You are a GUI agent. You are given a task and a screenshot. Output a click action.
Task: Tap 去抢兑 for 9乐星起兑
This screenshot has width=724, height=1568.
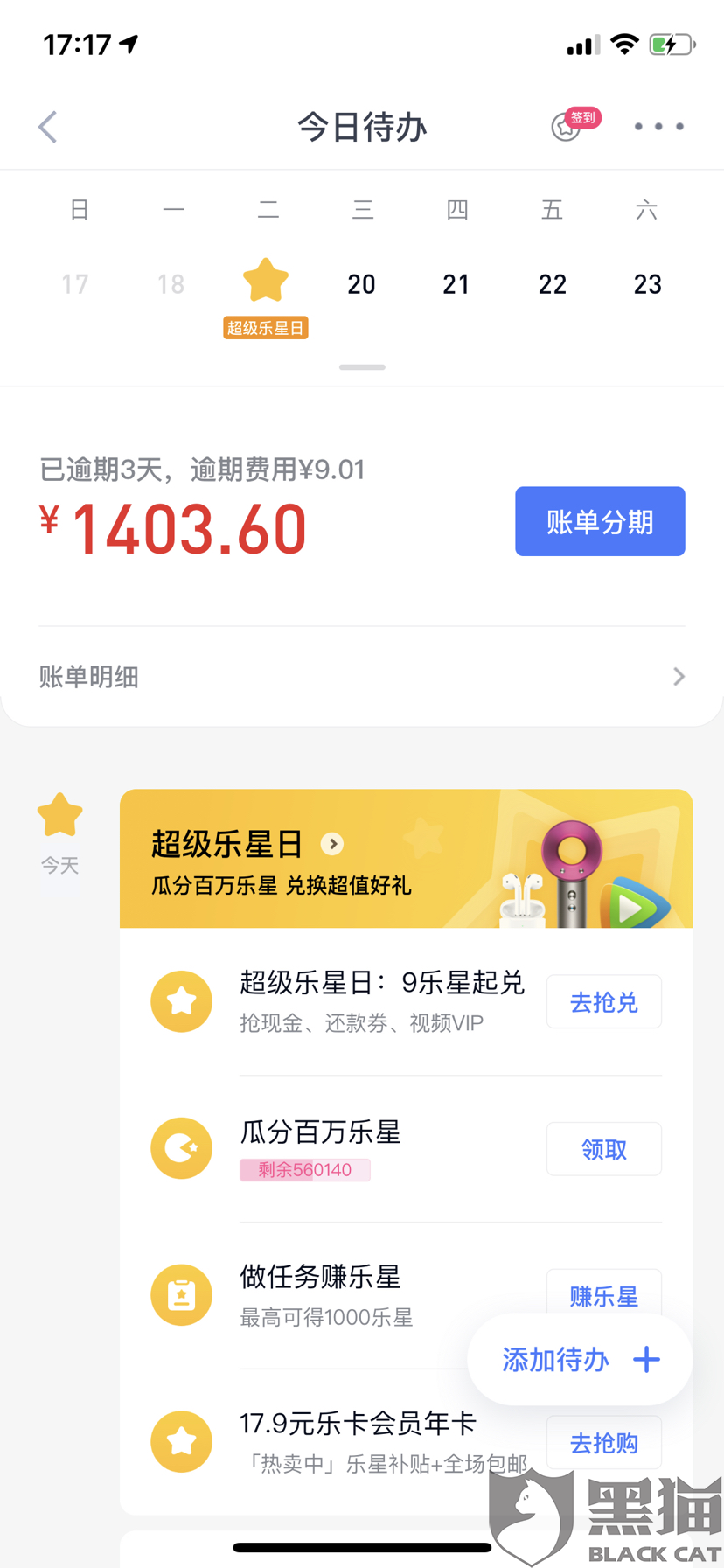(x=604, y=1002)
